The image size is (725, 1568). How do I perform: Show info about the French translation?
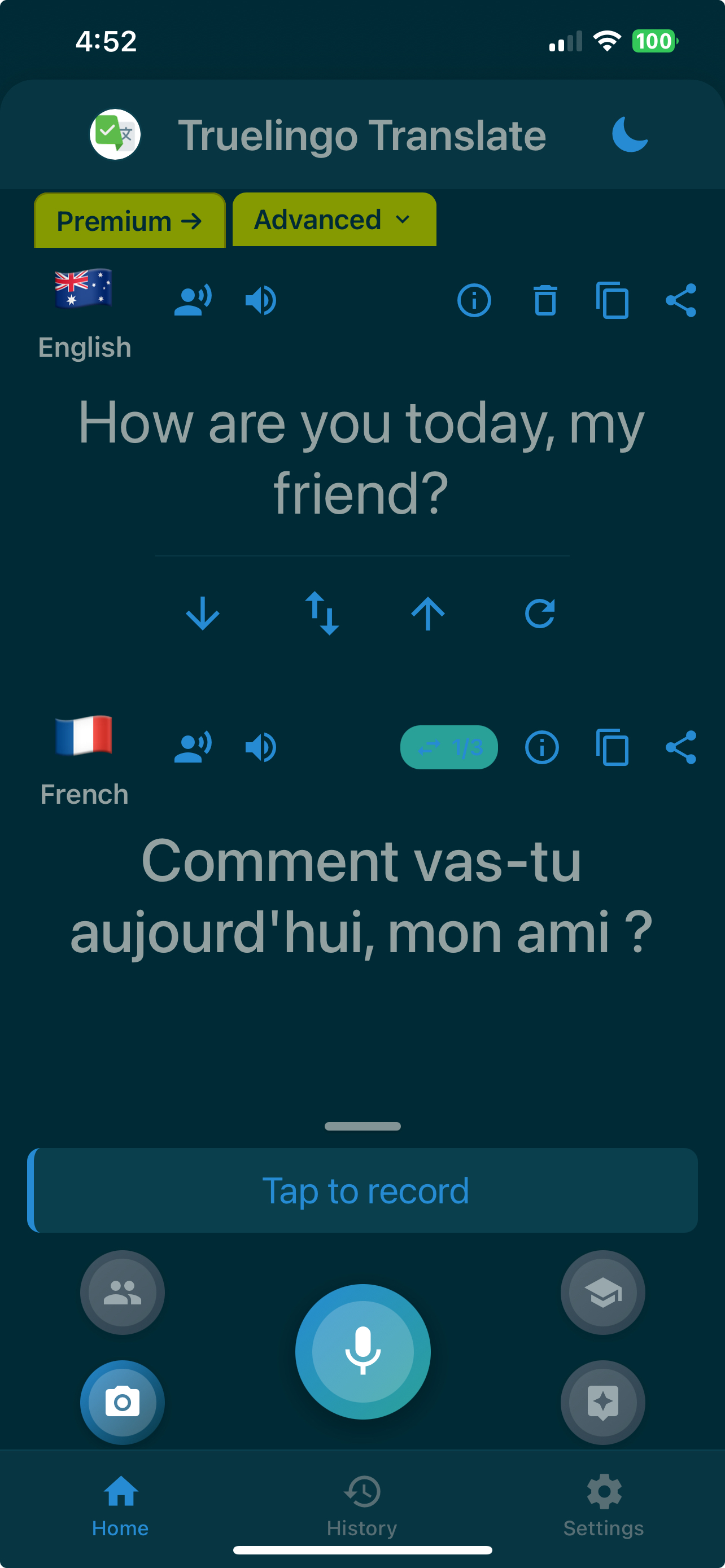coord(540,747)
